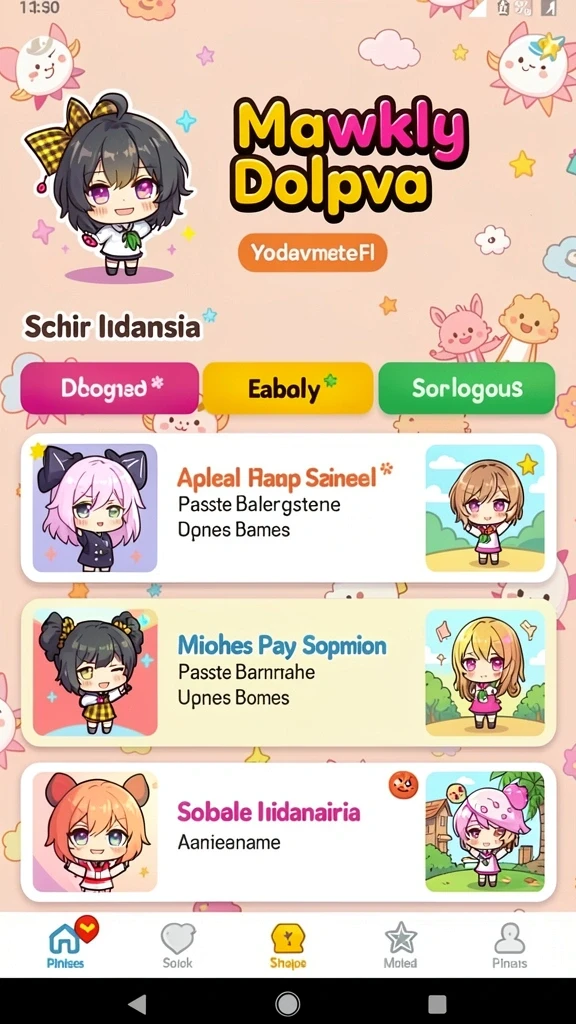Open the Moled star tab
The image size is (576, 1024).
pyautogui.click(x=400, y=945)
